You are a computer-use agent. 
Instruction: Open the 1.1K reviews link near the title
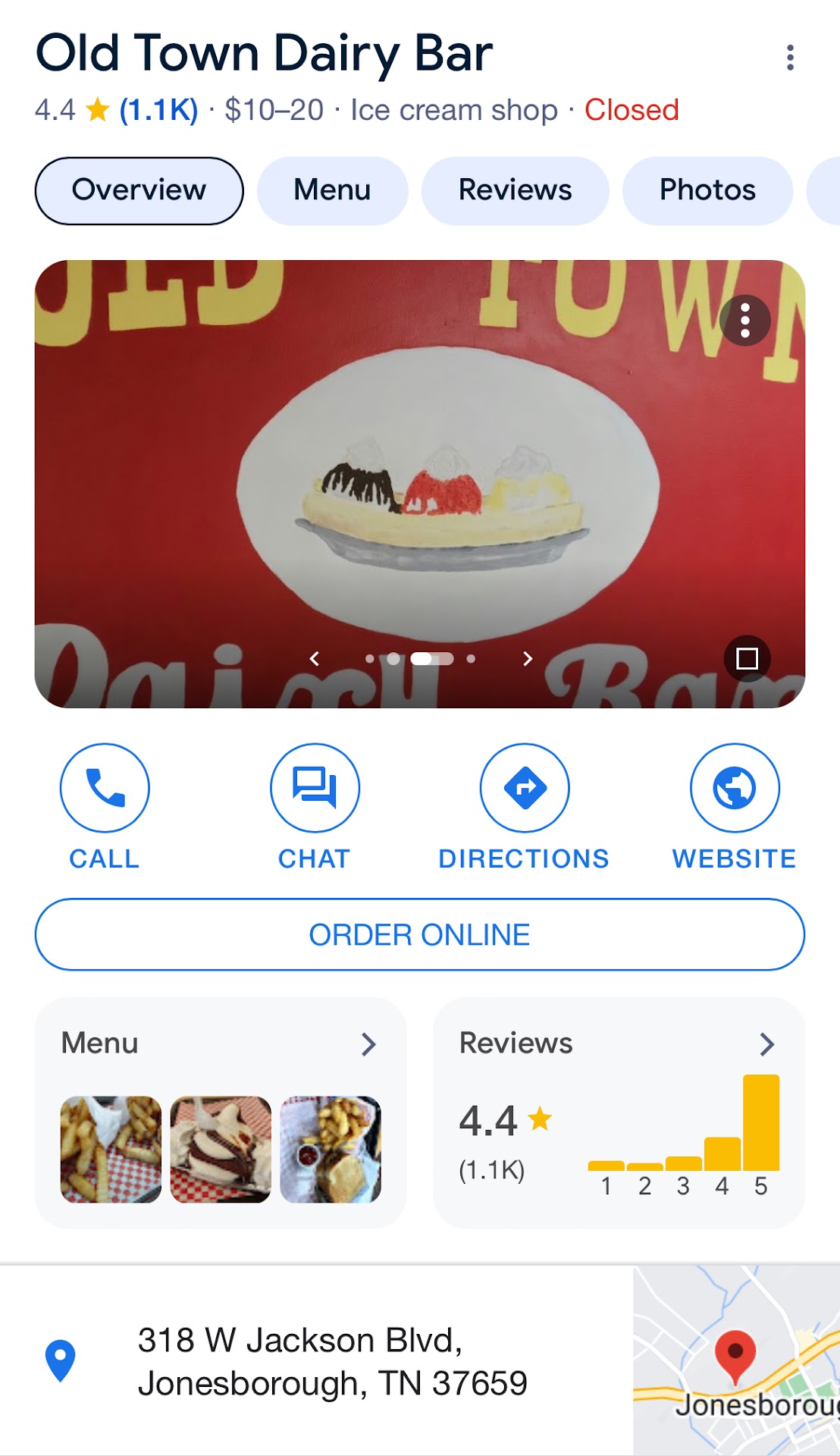158,111
